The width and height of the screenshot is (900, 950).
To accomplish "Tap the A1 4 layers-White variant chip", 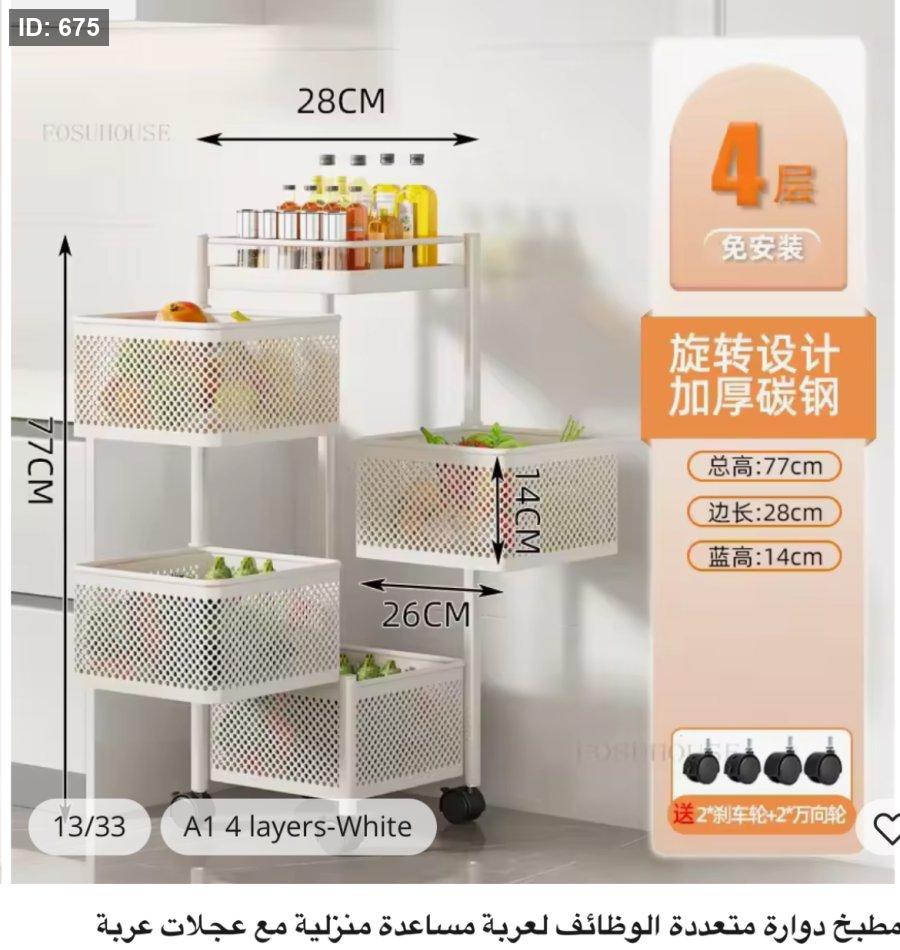I will [298, 827].
